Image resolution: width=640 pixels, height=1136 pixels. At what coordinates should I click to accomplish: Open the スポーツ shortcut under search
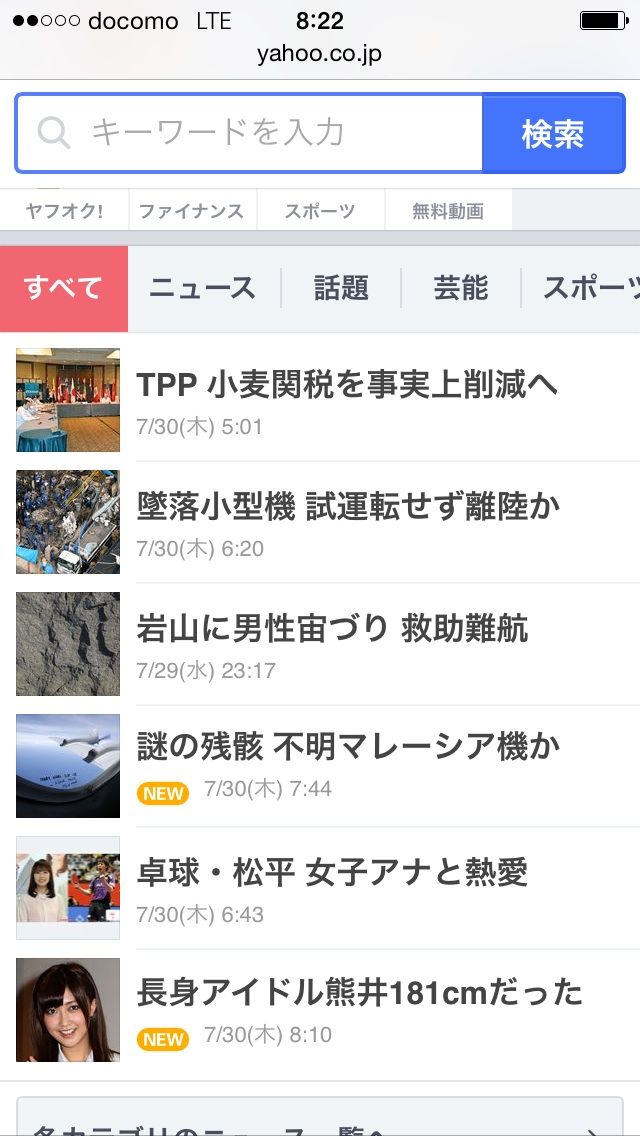pos(320,211)
